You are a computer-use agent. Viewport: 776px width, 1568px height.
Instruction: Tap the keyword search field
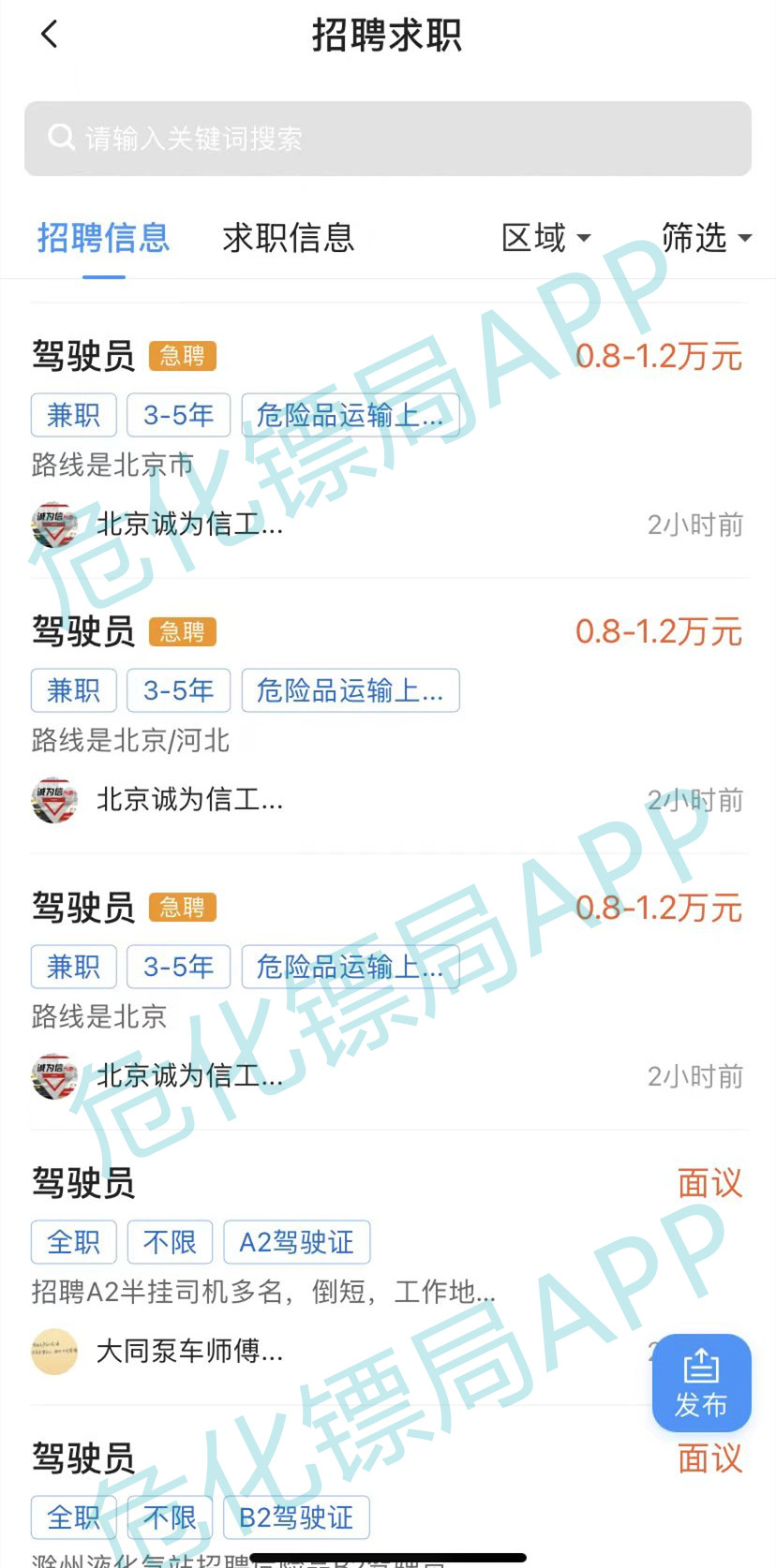tap(388, 139)
